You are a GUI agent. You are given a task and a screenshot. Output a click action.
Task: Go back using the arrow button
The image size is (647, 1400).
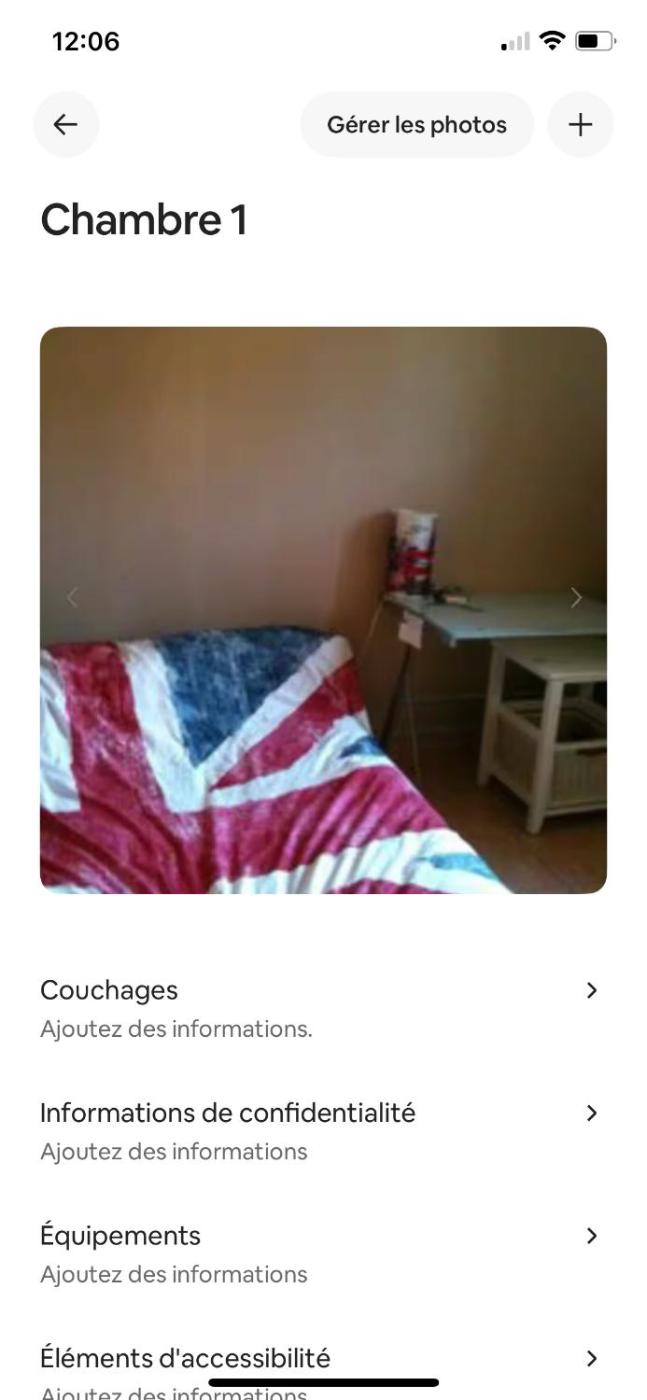point(66,125)
